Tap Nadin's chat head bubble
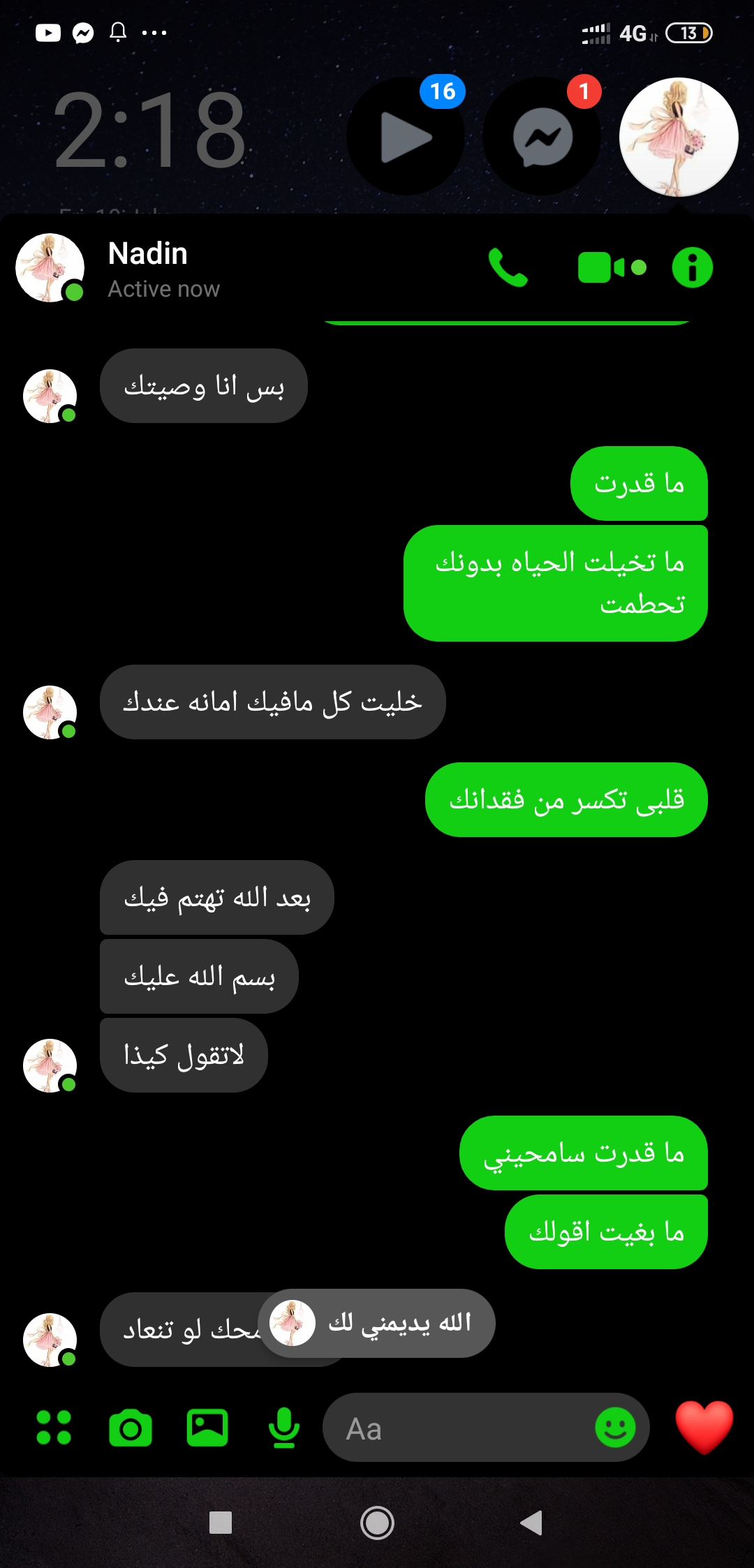 click(679, 137)
